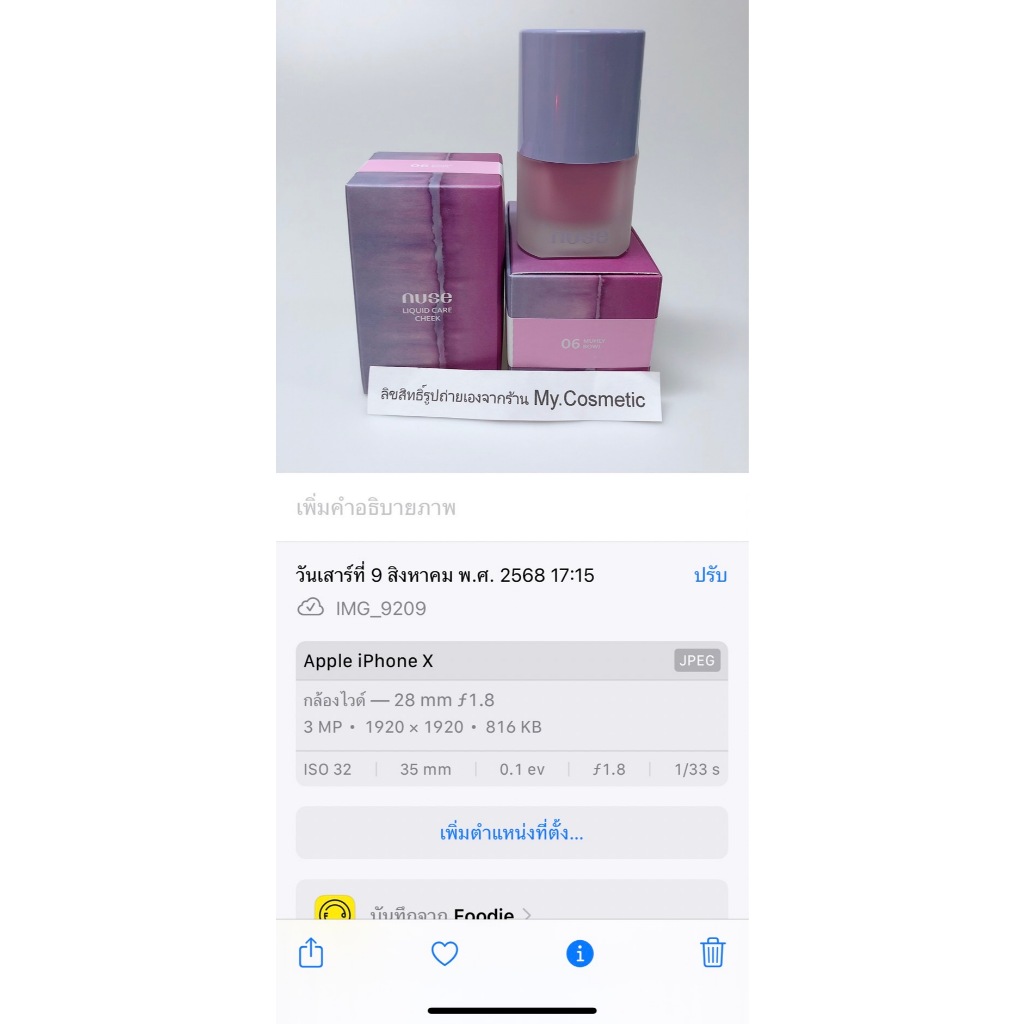Open the share sheet for this photo
This screenshot has width=1024, height=1024.
coord(311,953)
